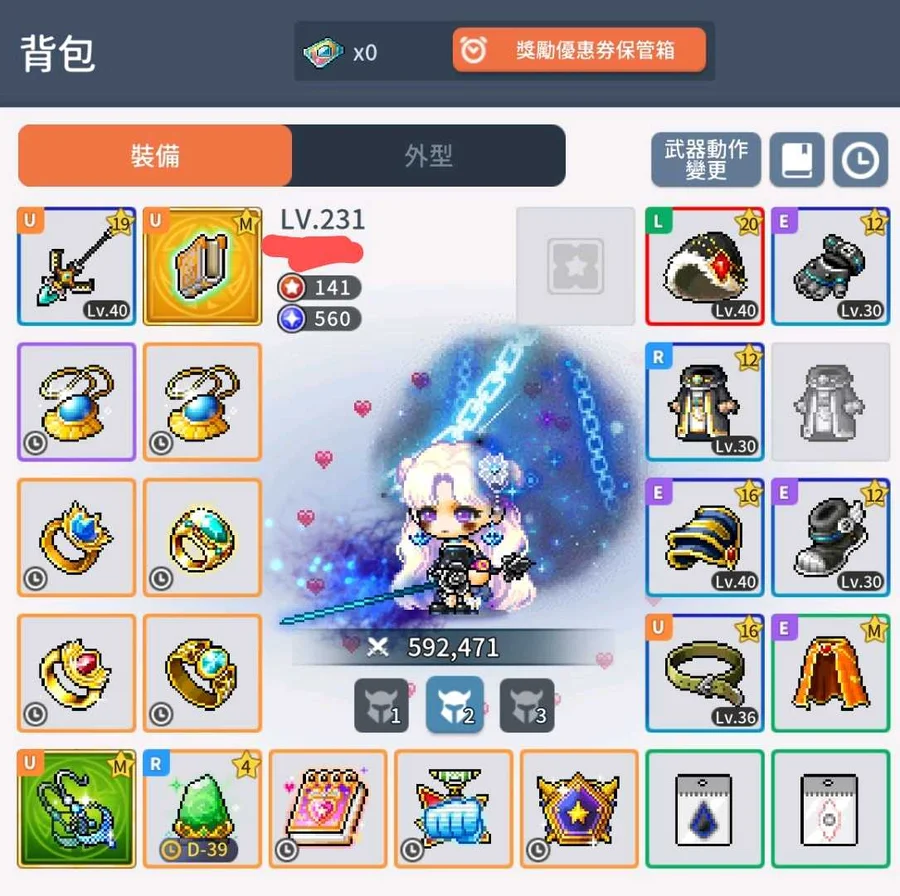The height and width of the screenshot is (896, 900).
Task: Tap the purple-bordered blue pendant slot
Action: [77, 402]
